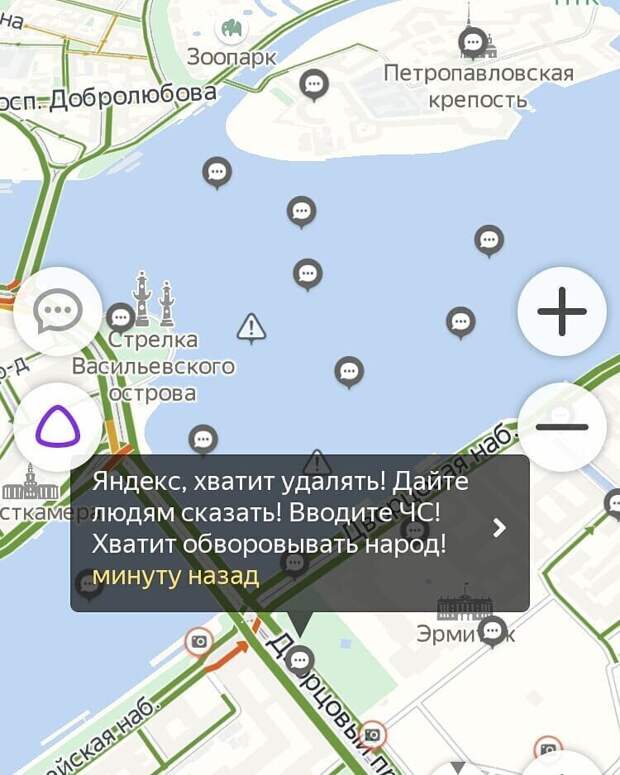The height and width of the screenshot is (775, 620).
Task: Activate the Alice voice assistant
Action: click(x=57, y=426)
